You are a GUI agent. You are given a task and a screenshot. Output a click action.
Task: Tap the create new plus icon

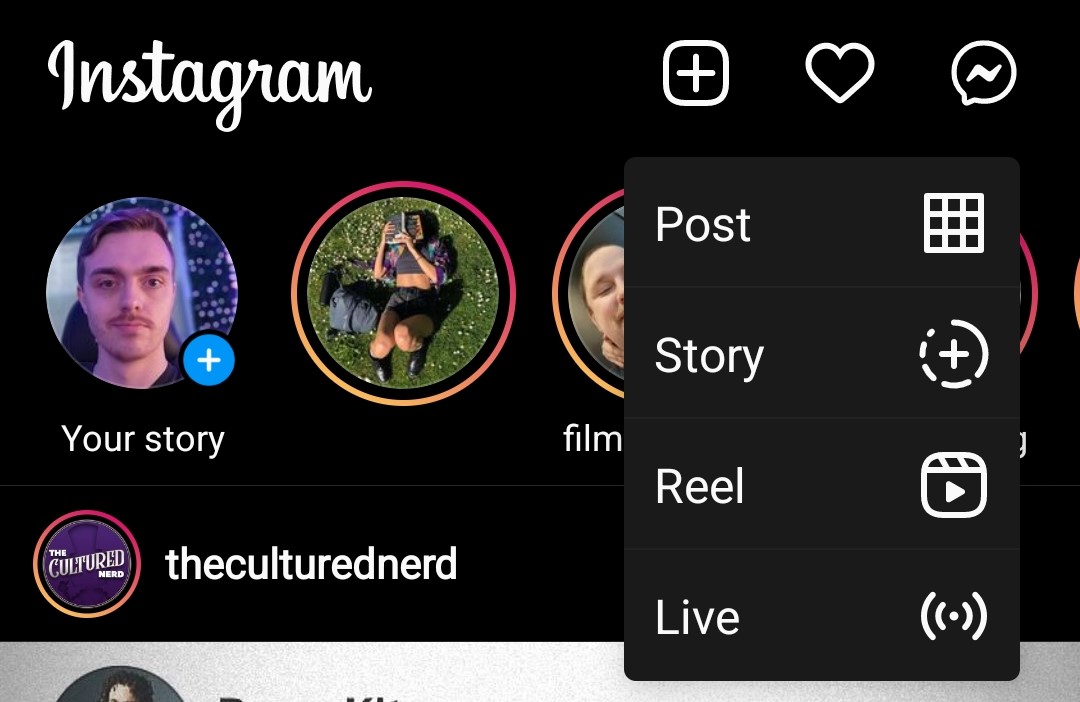point(696,72)
